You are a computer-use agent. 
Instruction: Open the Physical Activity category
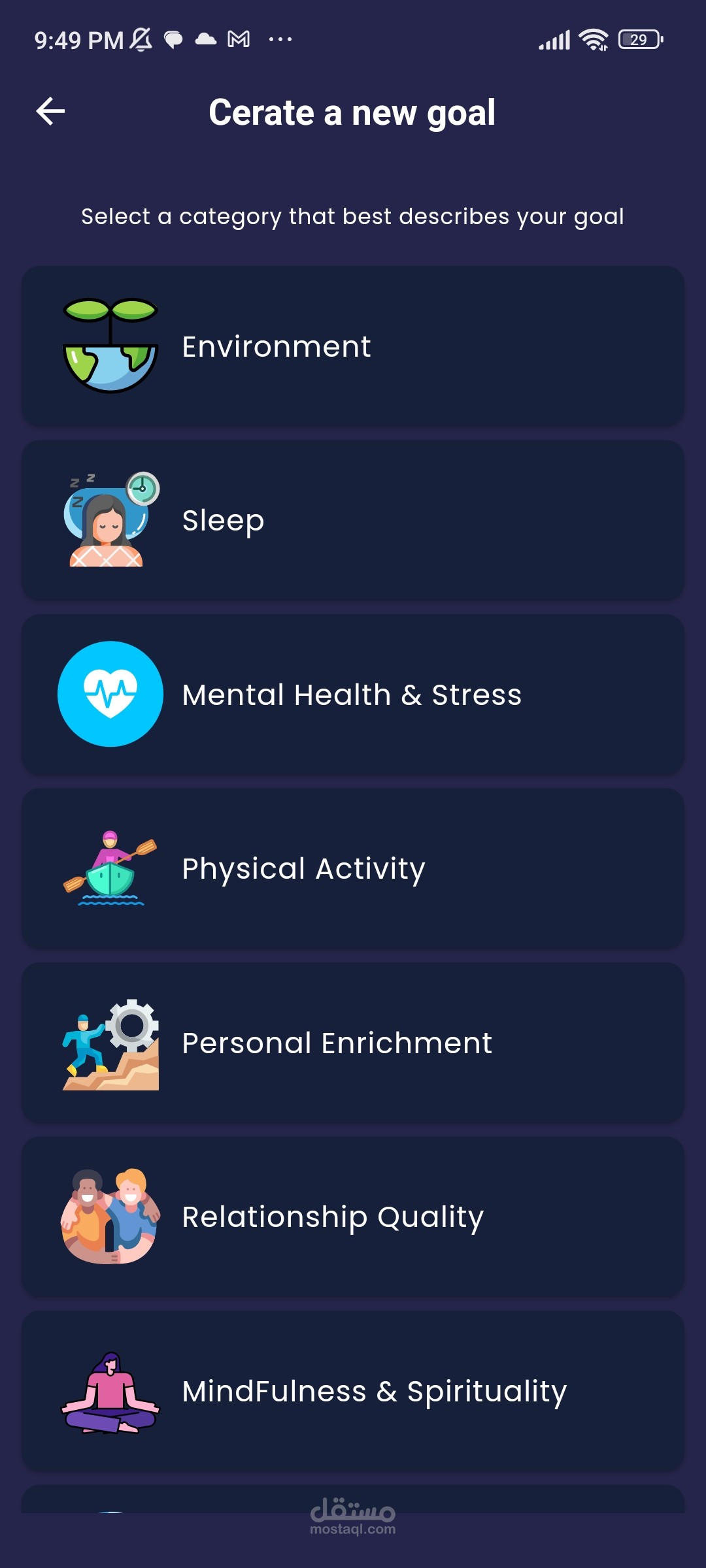click(353, 869)
